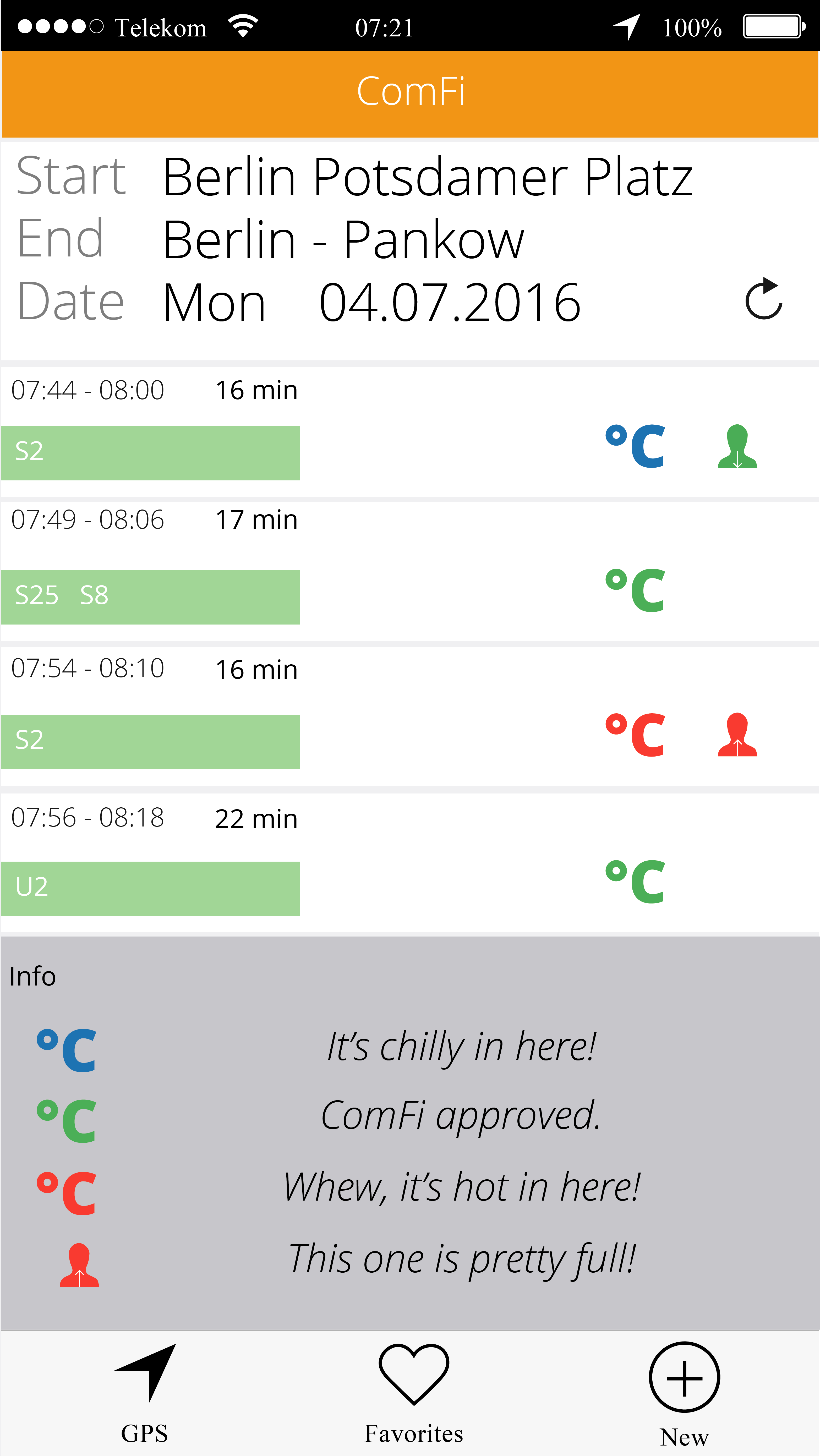Refresh the connection results
The width and height of the screenshot is (820, 1456).
pyautogui.click(x=763, y=300)
